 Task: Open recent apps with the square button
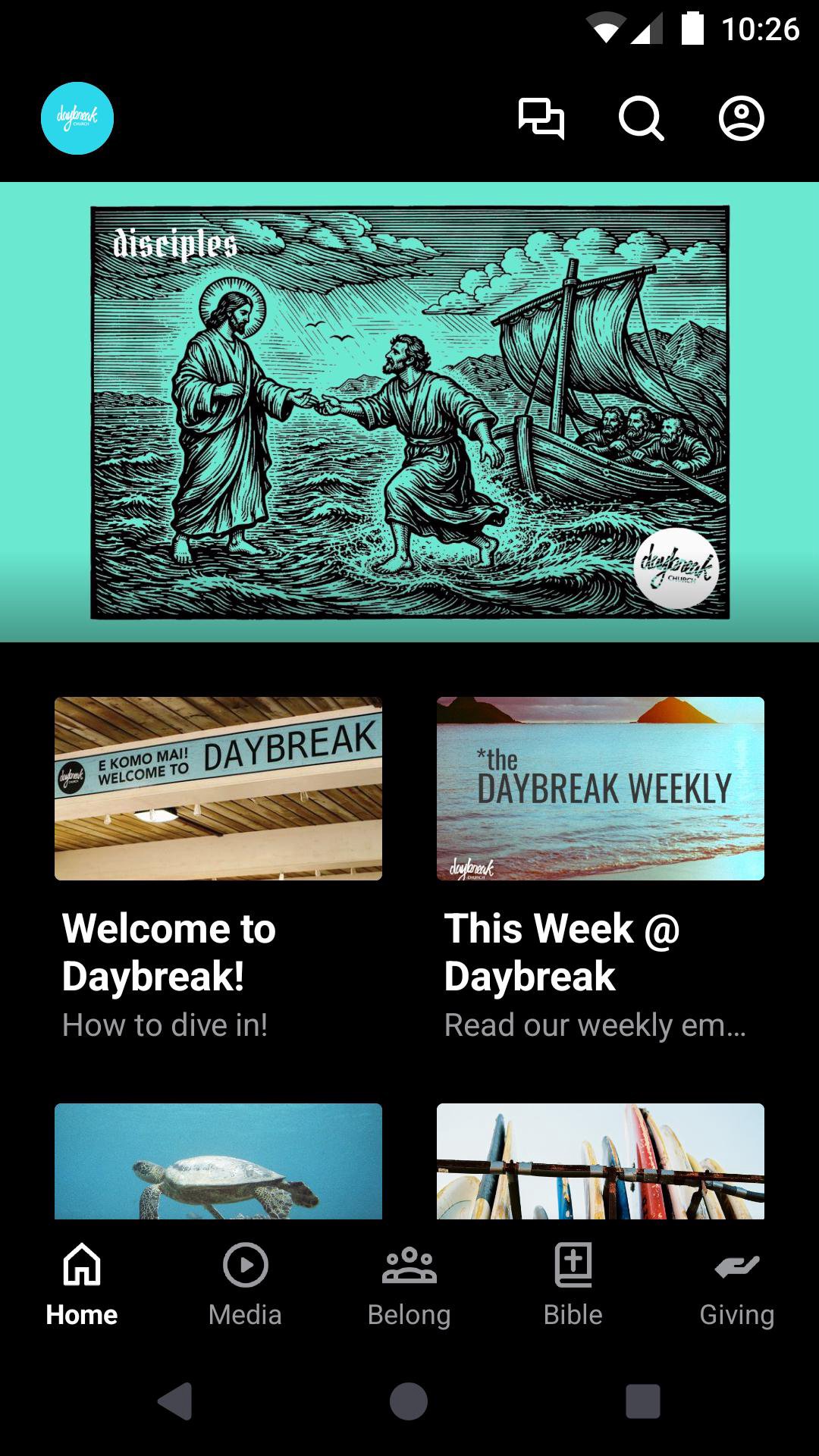click(642, 1401)
